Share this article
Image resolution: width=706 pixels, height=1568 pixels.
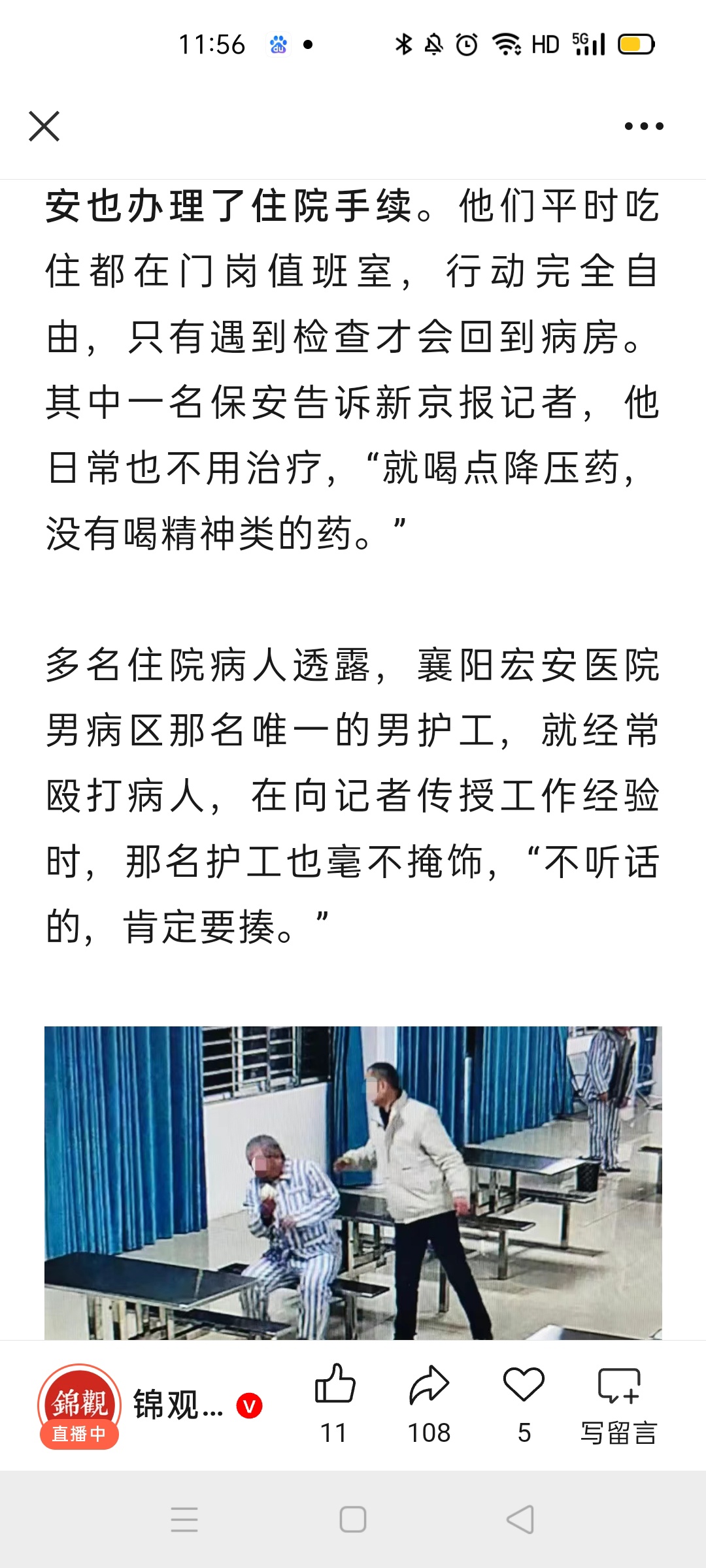[429, 1384]
